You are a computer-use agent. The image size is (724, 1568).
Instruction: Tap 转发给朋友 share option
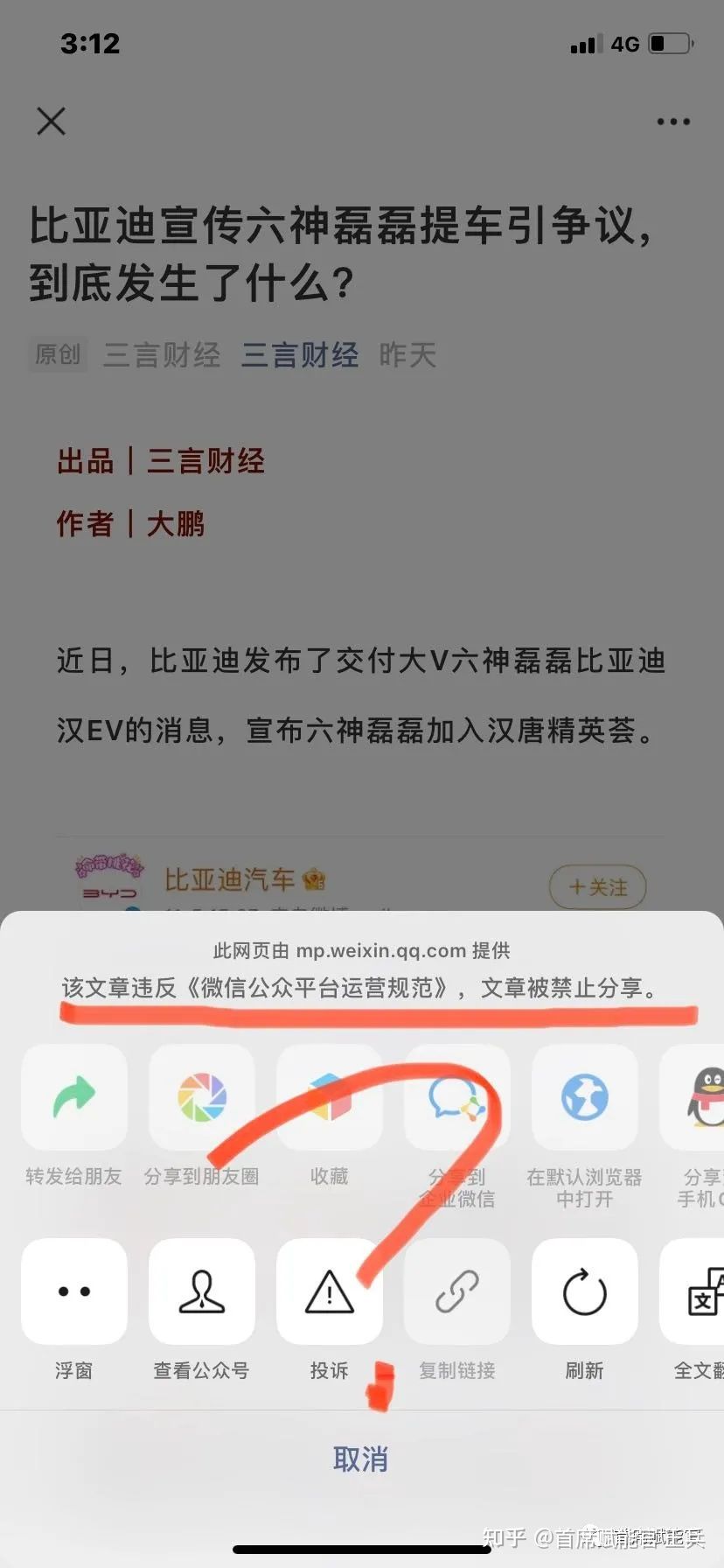coord(74,1098)
